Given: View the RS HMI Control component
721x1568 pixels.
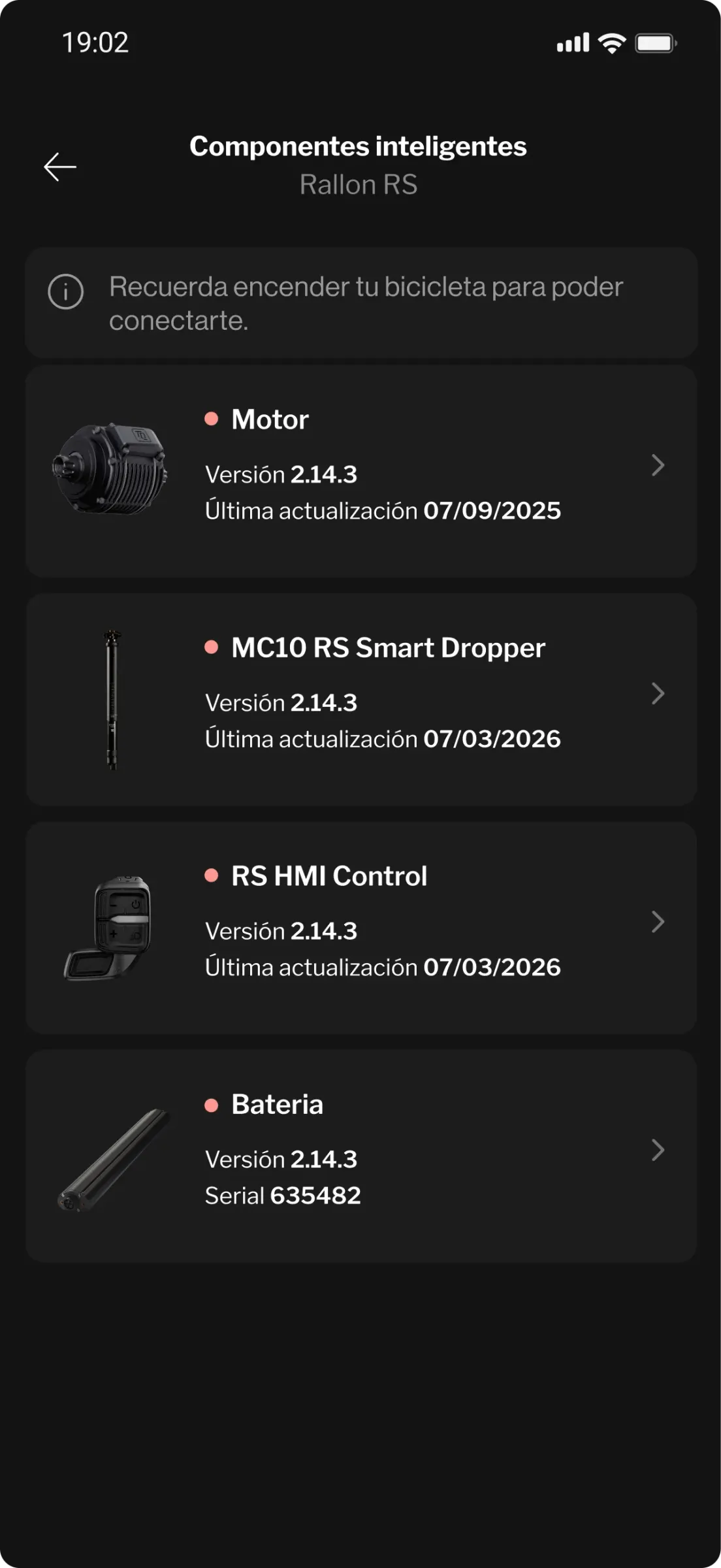Looking at the screenshot, I should (x=361, y=928).
